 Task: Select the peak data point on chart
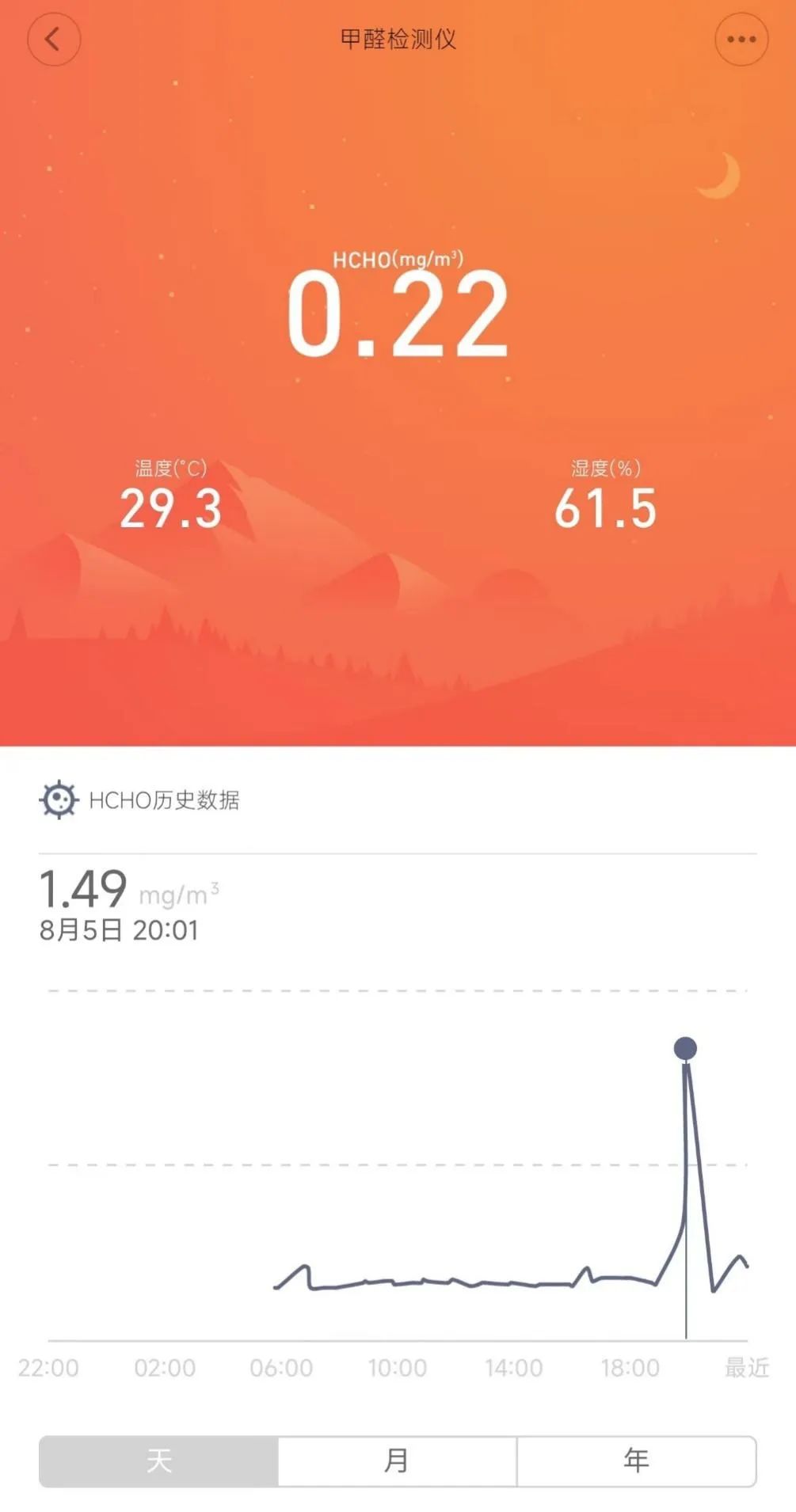click(685, 1048)
